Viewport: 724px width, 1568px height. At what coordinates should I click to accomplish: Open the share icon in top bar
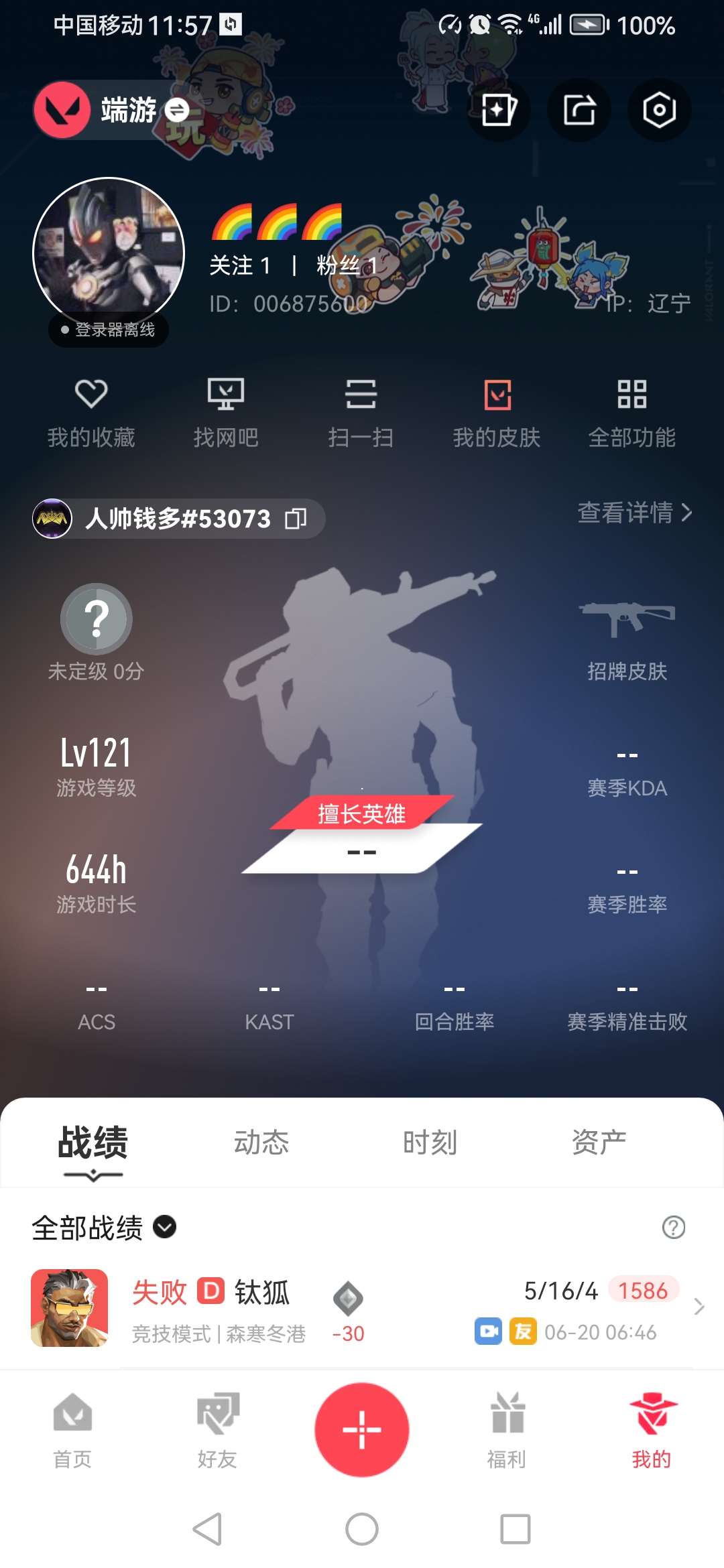pyautogui.click(x=579, y=110)
